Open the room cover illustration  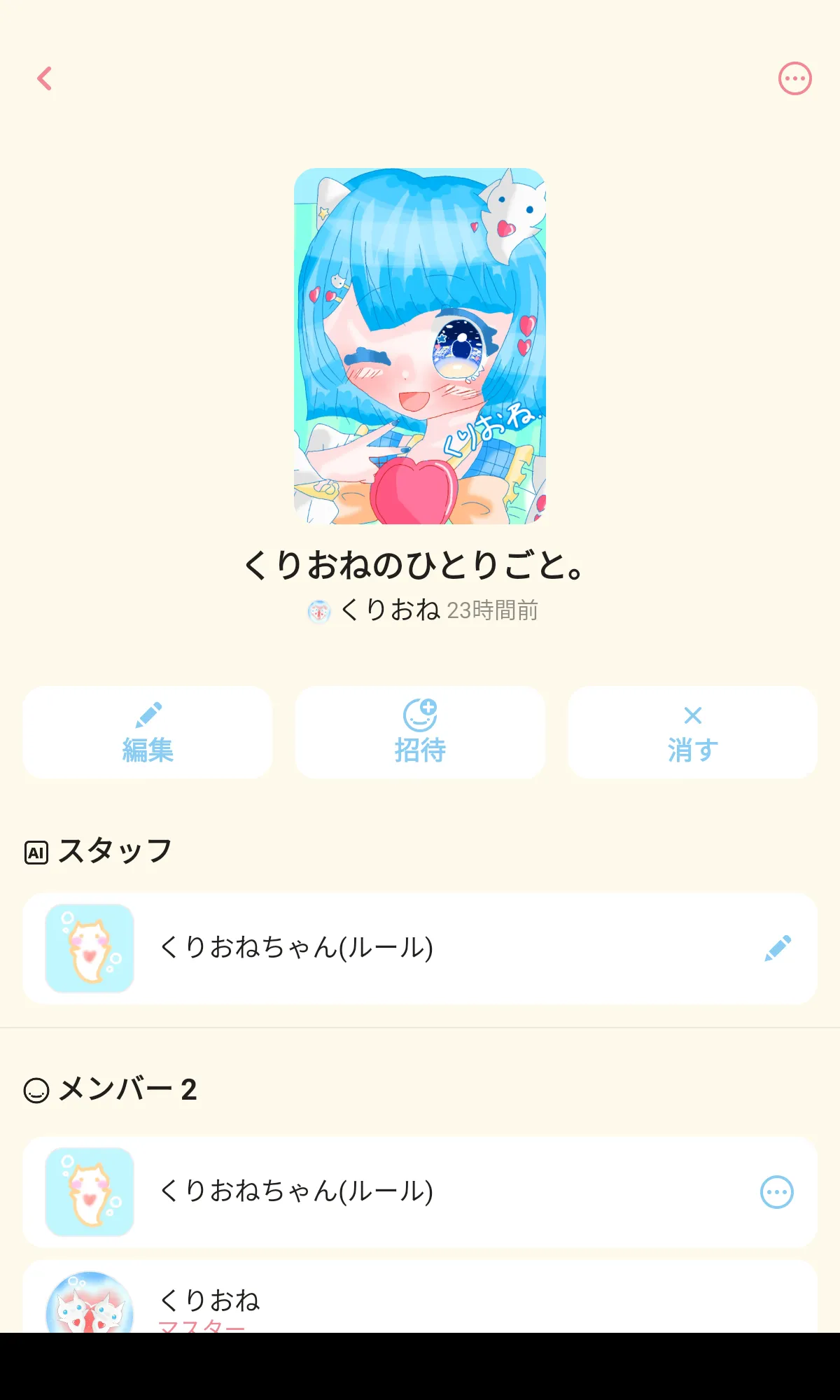[x=420, y=346]
